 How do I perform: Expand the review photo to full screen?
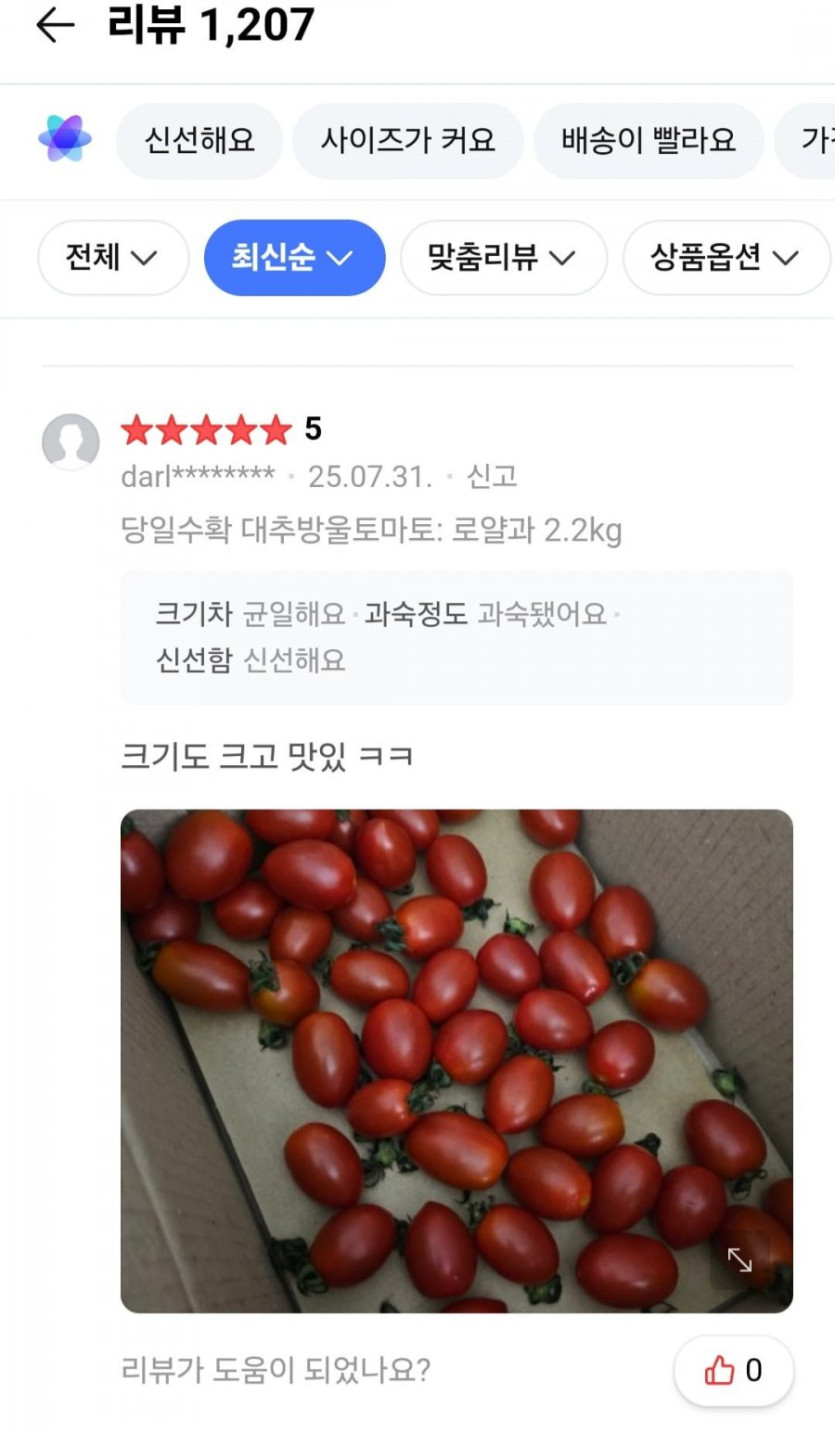[740, 1260]
